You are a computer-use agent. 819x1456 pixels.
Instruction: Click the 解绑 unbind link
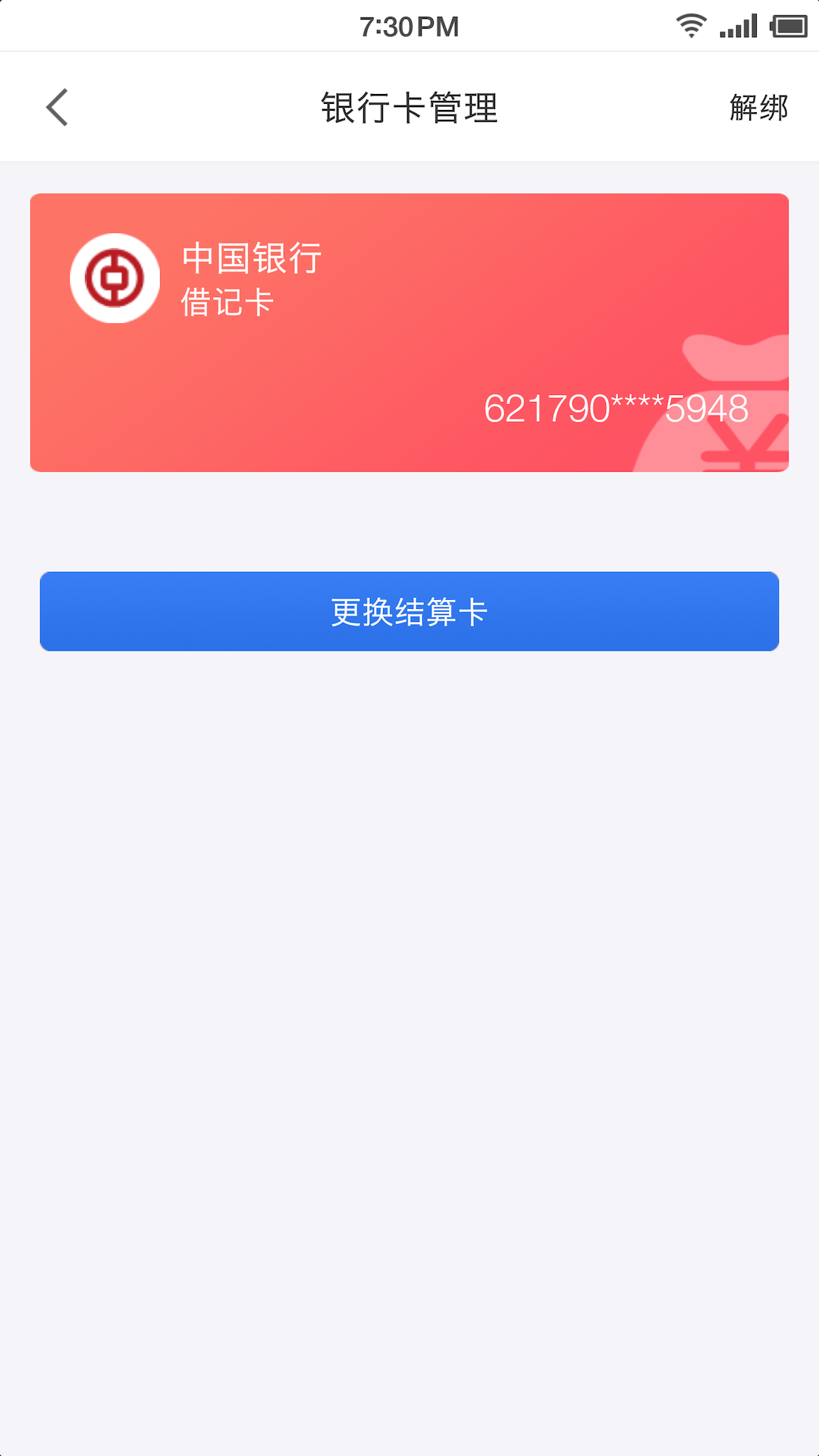pyautogui.click(x=758, y=108)
